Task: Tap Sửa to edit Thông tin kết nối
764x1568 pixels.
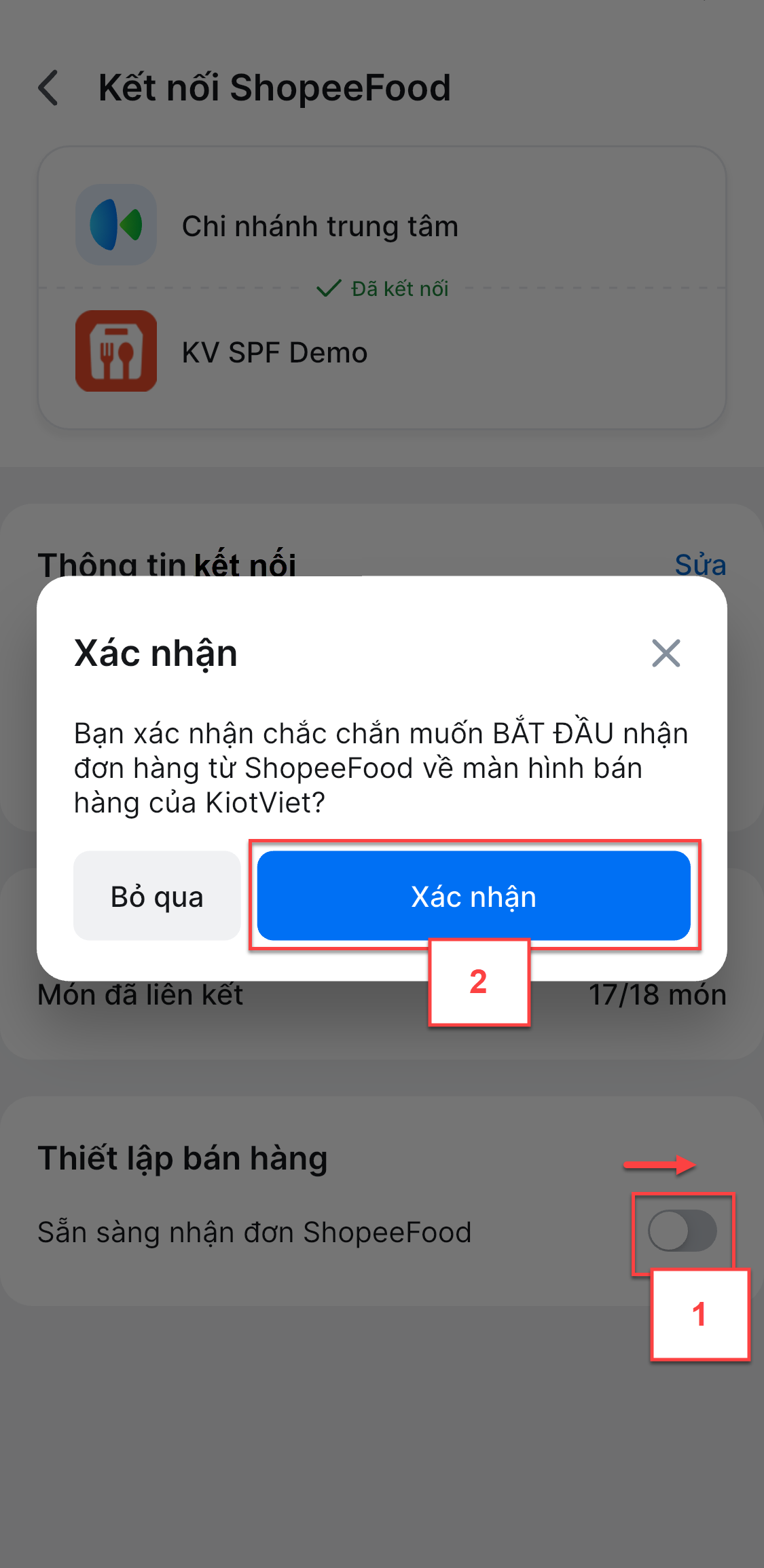Action: click(699, 565)
